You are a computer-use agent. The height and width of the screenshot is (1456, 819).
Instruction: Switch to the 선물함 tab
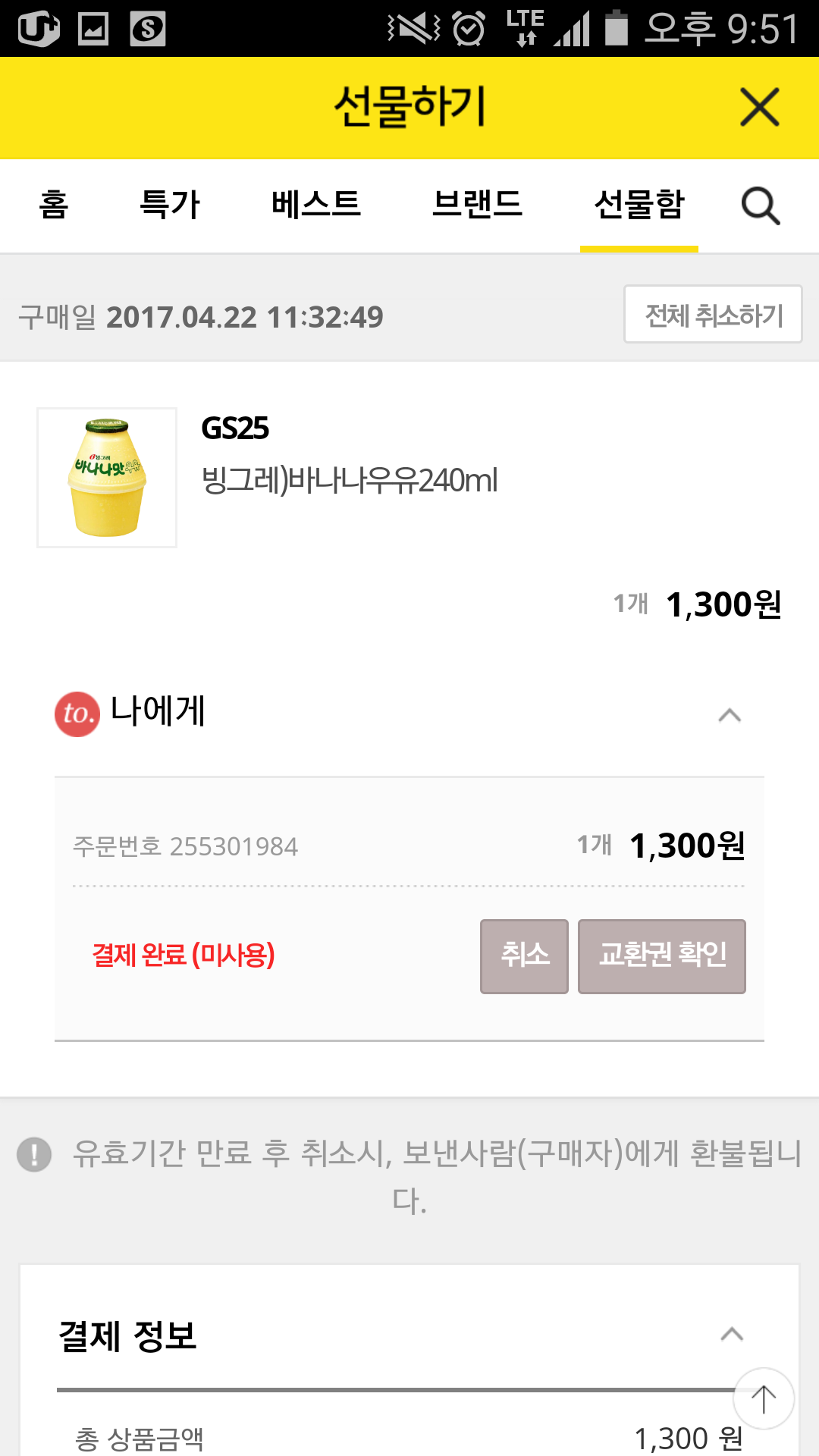click(x=639, y=205)
